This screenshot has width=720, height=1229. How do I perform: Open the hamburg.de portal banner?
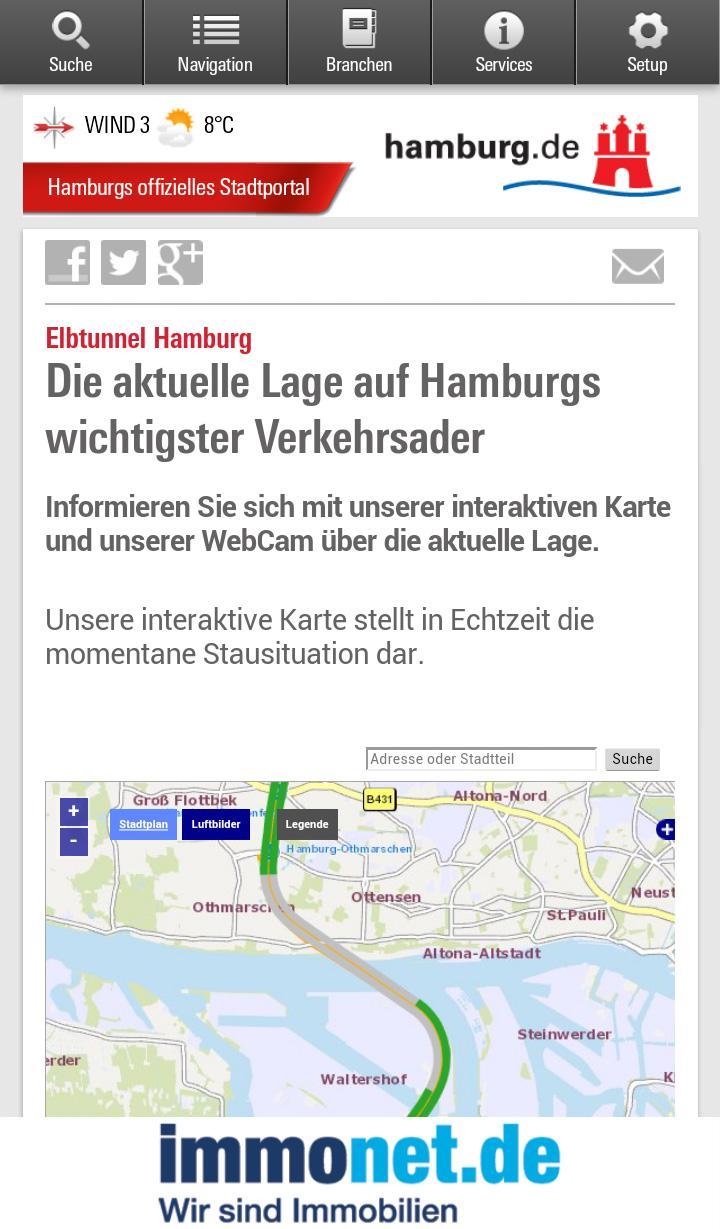(360, 156)
